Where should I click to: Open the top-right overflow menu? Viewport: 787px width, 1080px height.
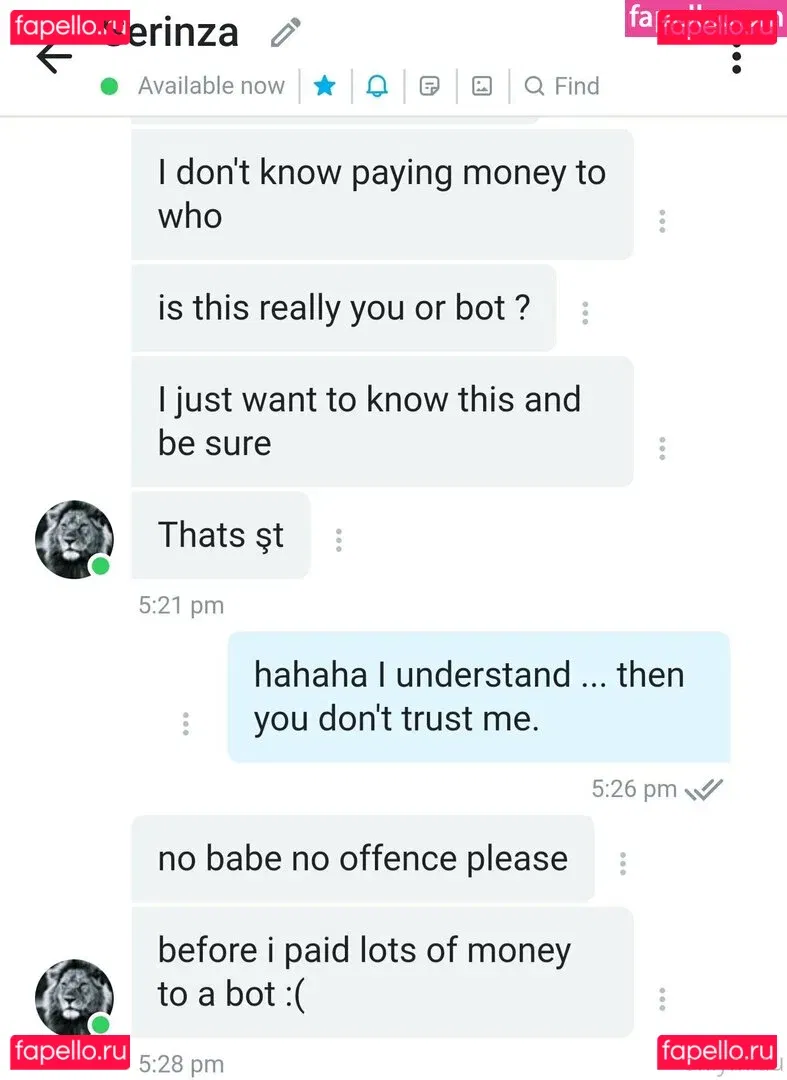click(x=737, y=58)
